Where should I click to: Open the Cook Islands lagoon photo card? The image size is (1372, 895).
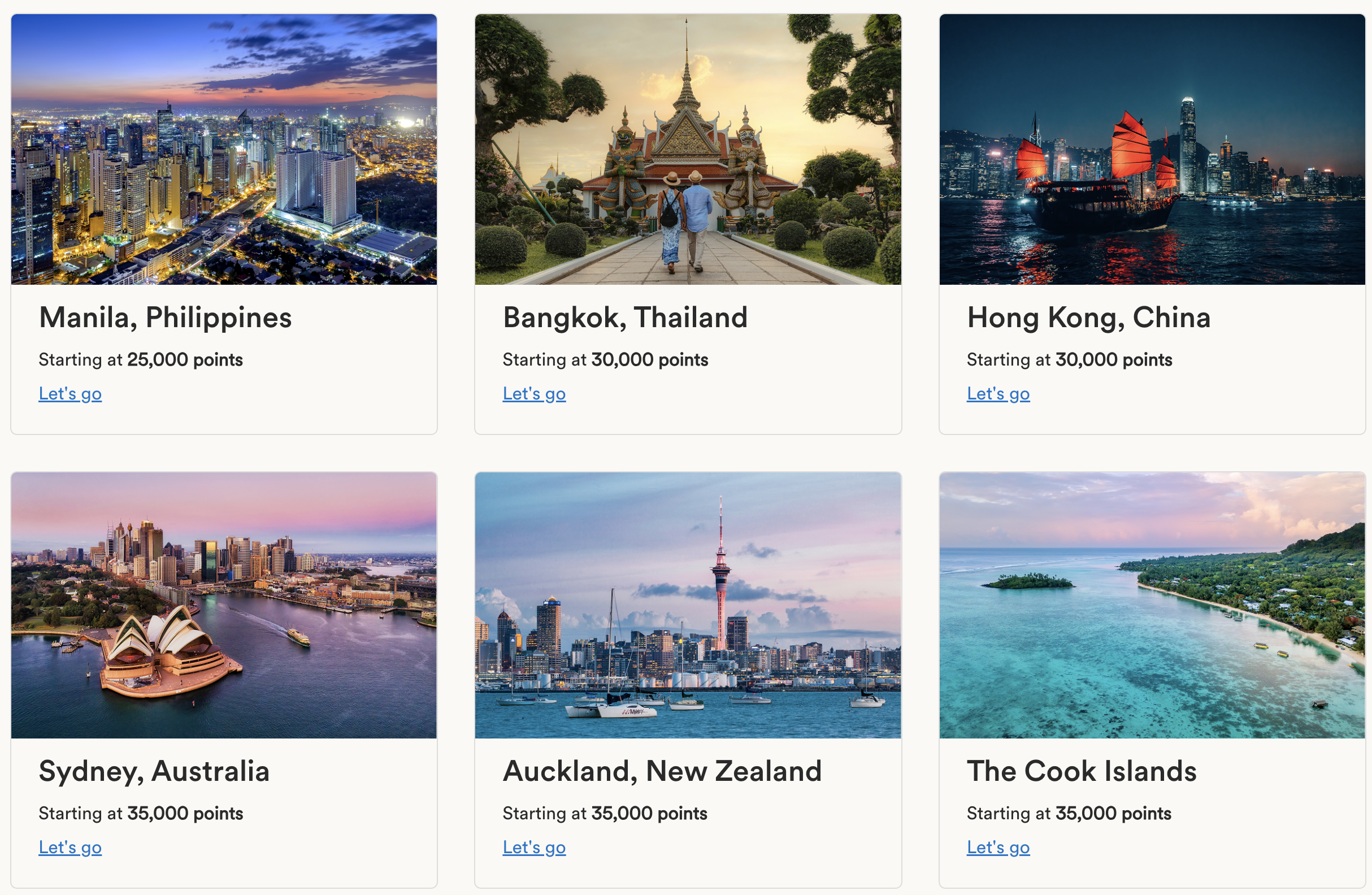[x=1152, y=605]
